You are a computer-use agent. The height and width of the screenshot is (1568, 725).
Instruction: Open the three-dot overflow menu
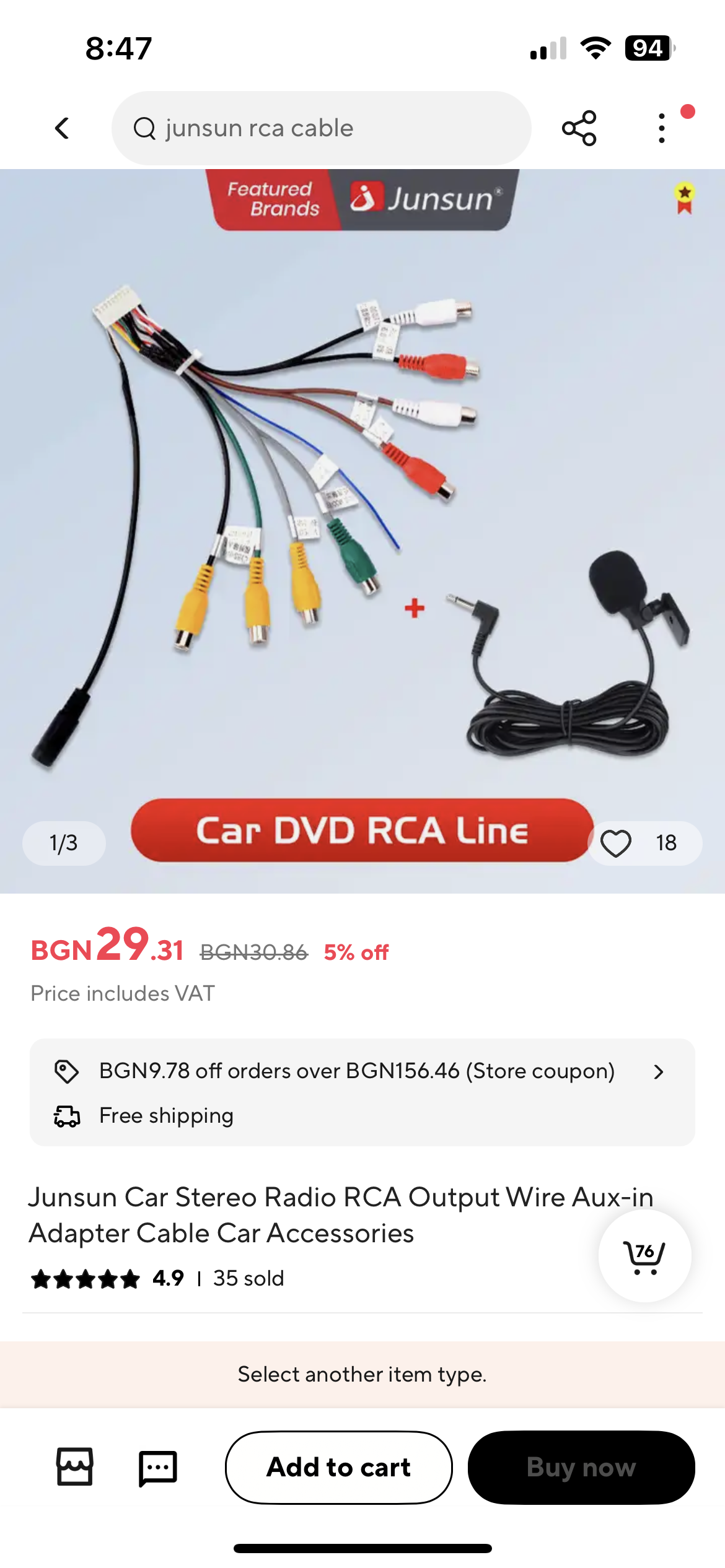click(x=662, y=129)
